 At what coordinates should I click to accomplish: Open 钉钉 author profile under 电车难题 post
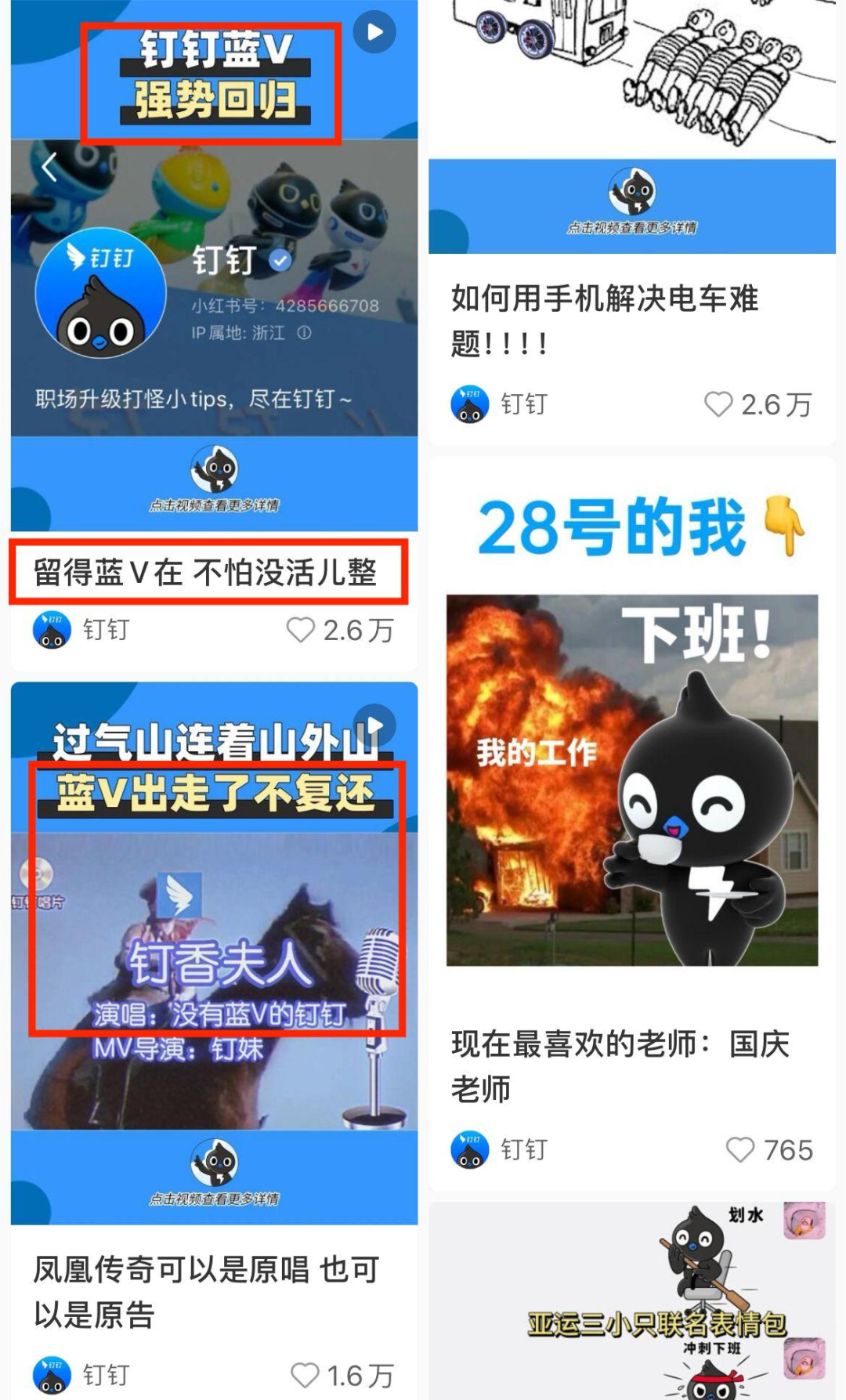pos(500,404)
